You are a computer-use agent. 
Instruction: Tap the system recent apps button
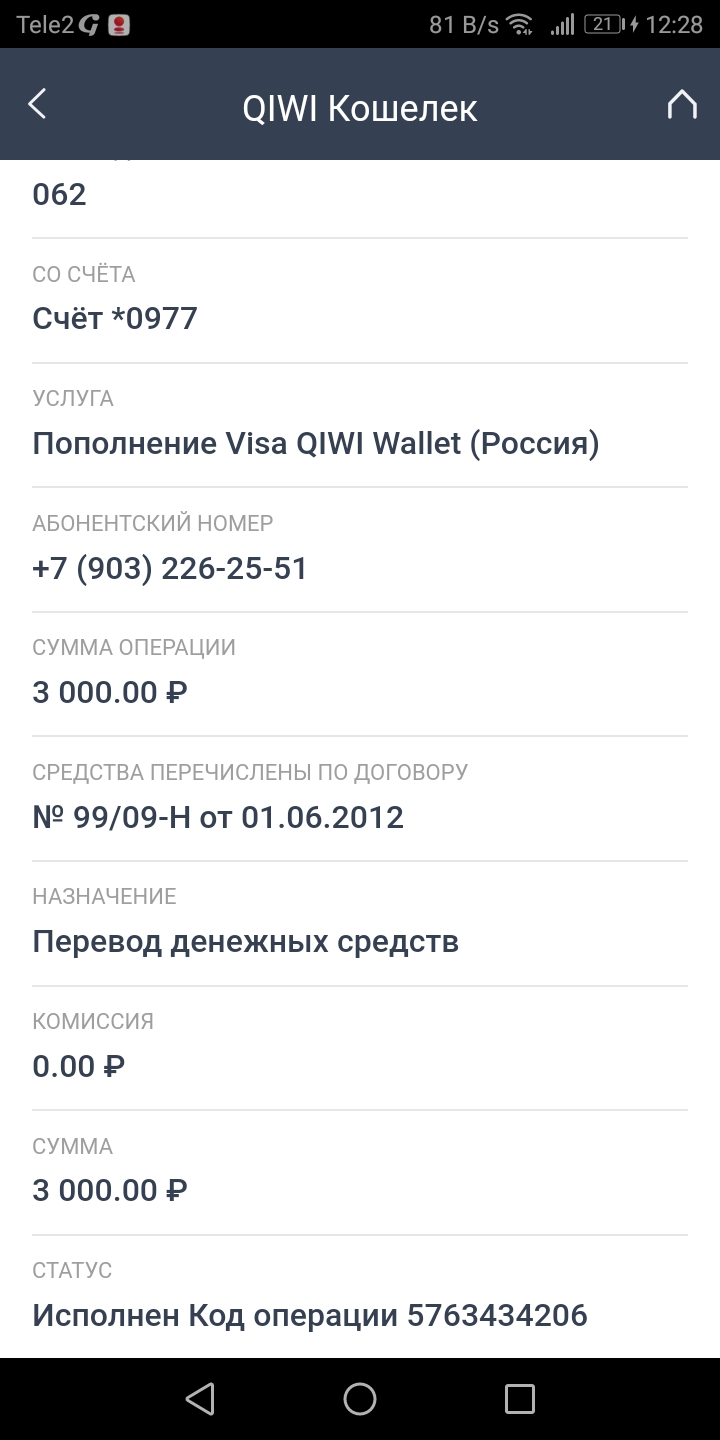click(519, 1398)
